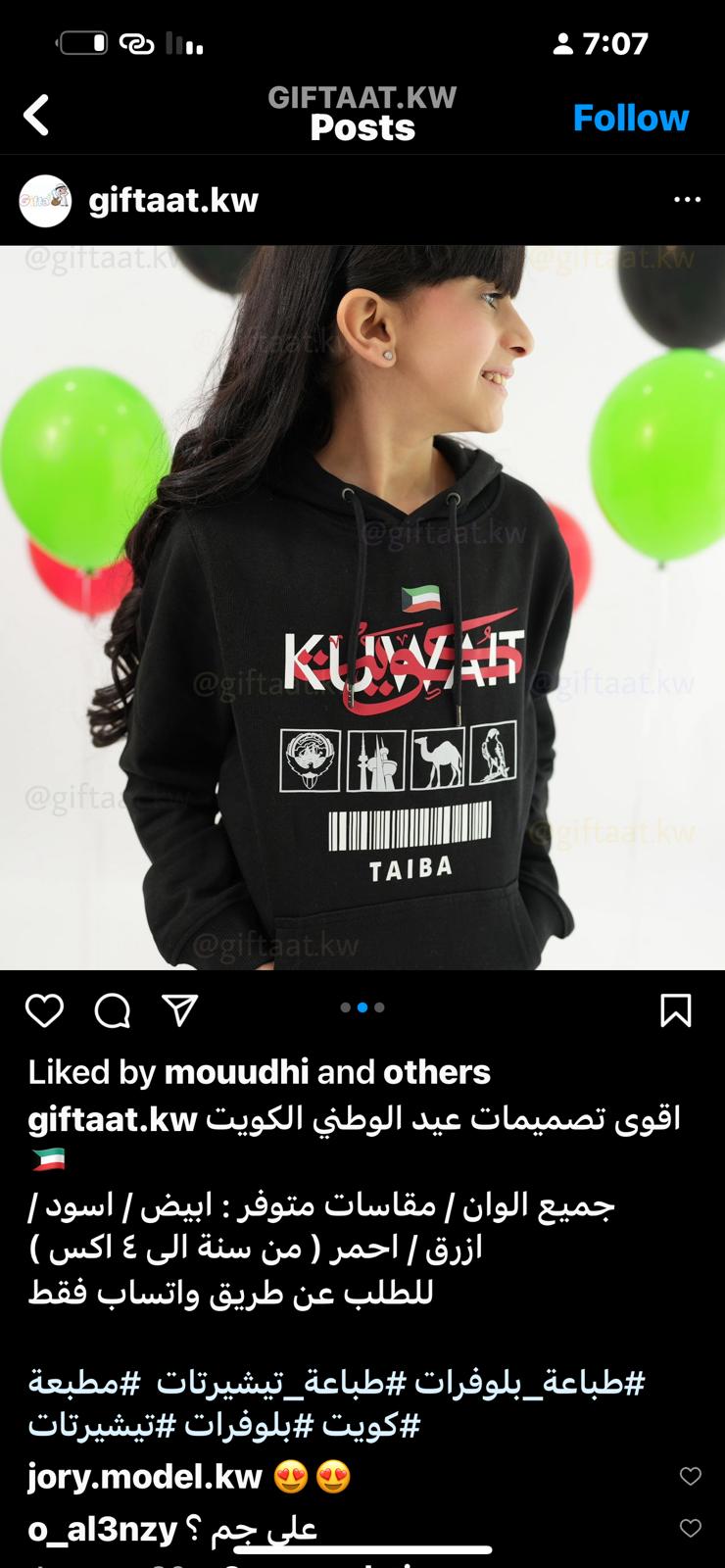Like jory.model.kw's comment
Image resolution: width=725 pixels, height=1568 pixels.
pyautogui.click(x=691, y=1476)
